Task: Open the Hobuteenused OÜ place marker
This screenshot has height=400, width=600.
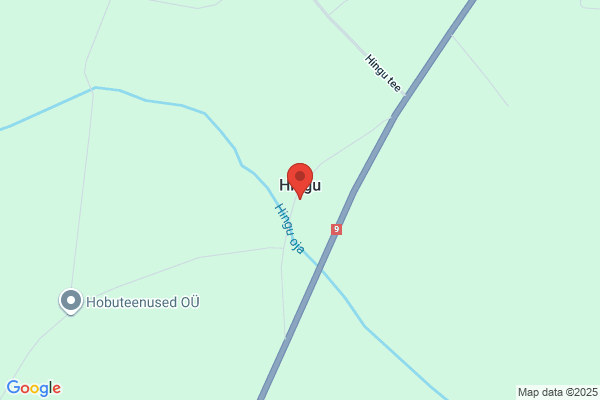Action: [x=71, y=300]
